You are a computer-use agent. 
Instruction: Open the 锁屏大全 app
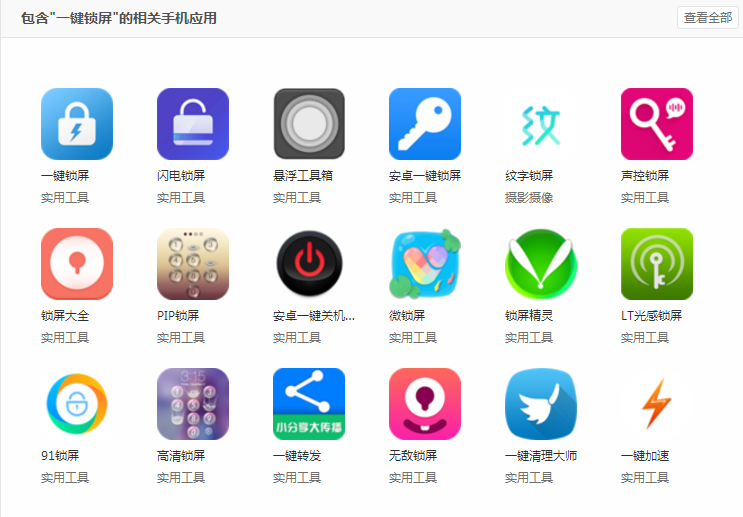pyautogui.click(x=77, y=264)
